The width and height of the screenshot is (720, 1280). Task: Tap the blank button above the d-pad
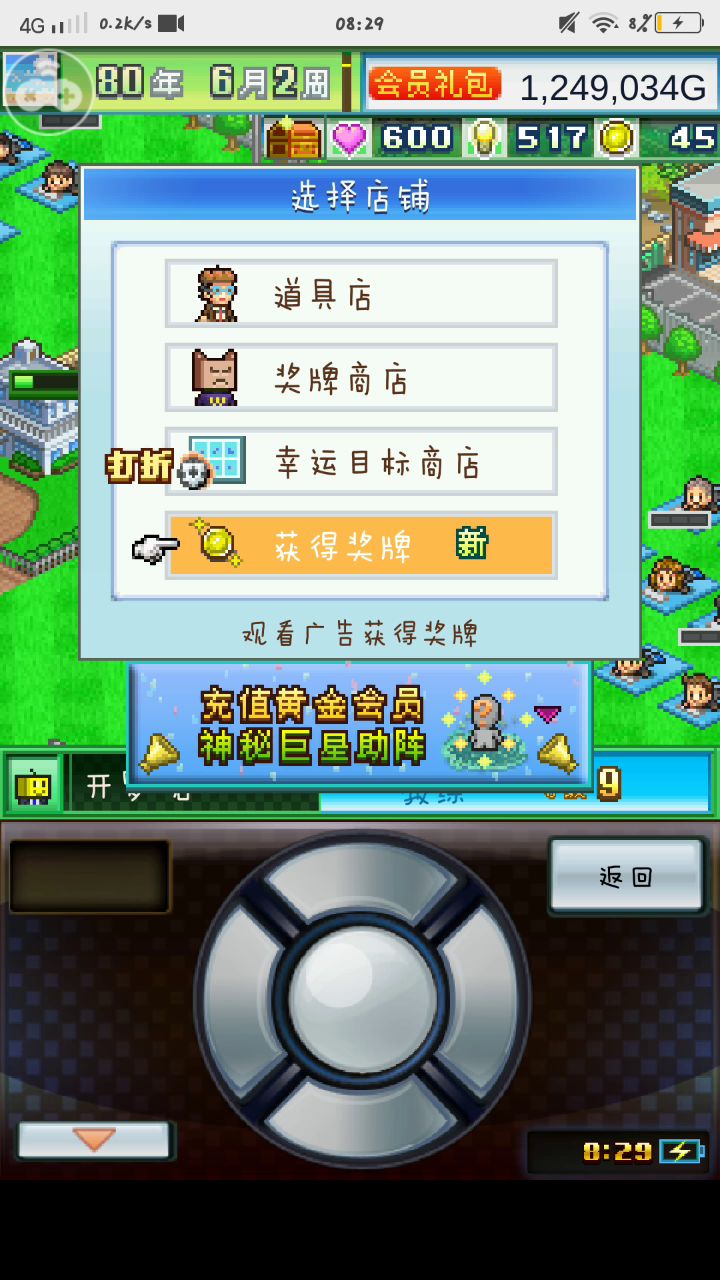(x=90, y=876)
